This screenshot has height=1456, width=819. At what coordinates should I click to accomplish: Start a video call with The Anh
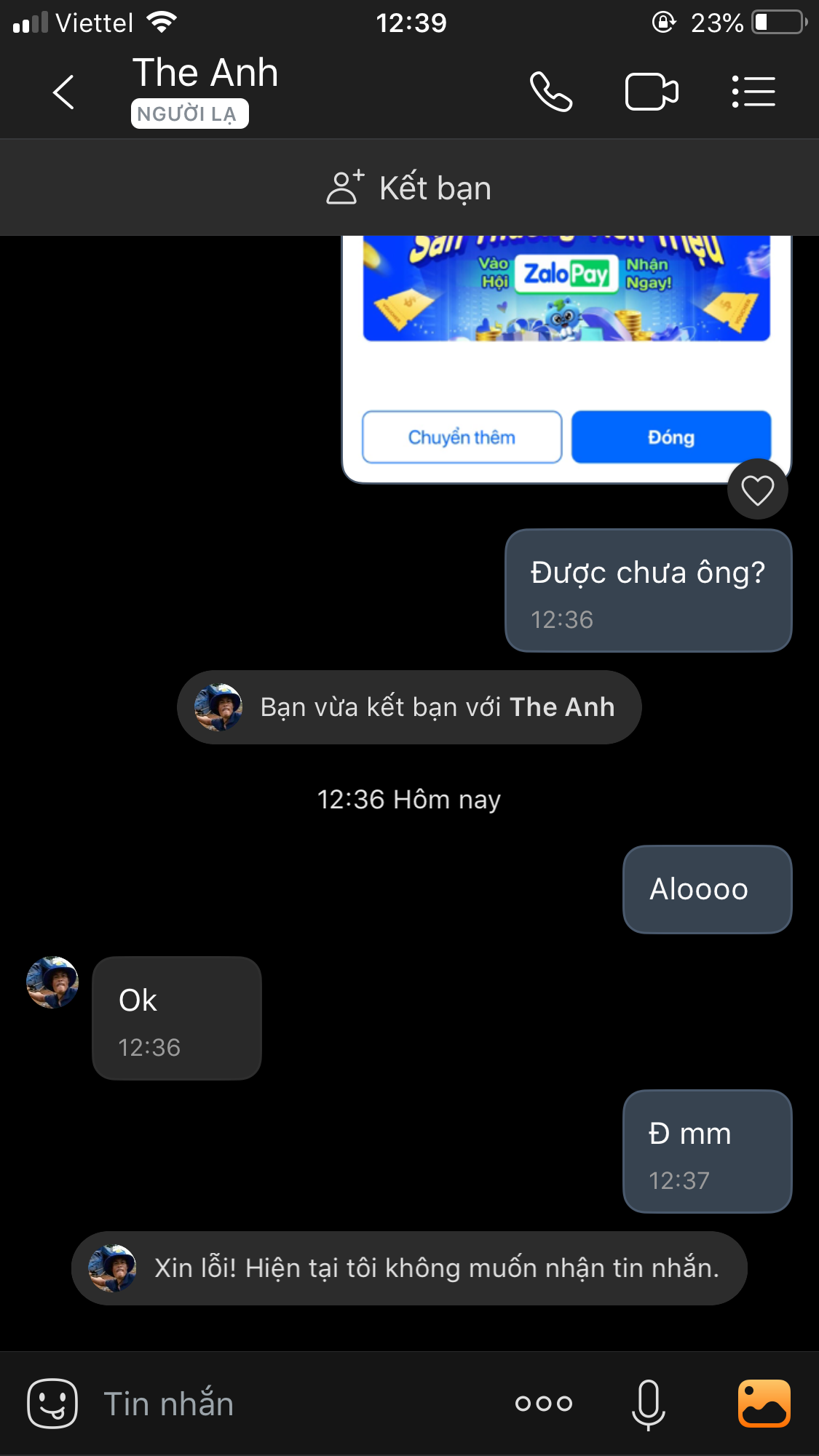point(652,92)
